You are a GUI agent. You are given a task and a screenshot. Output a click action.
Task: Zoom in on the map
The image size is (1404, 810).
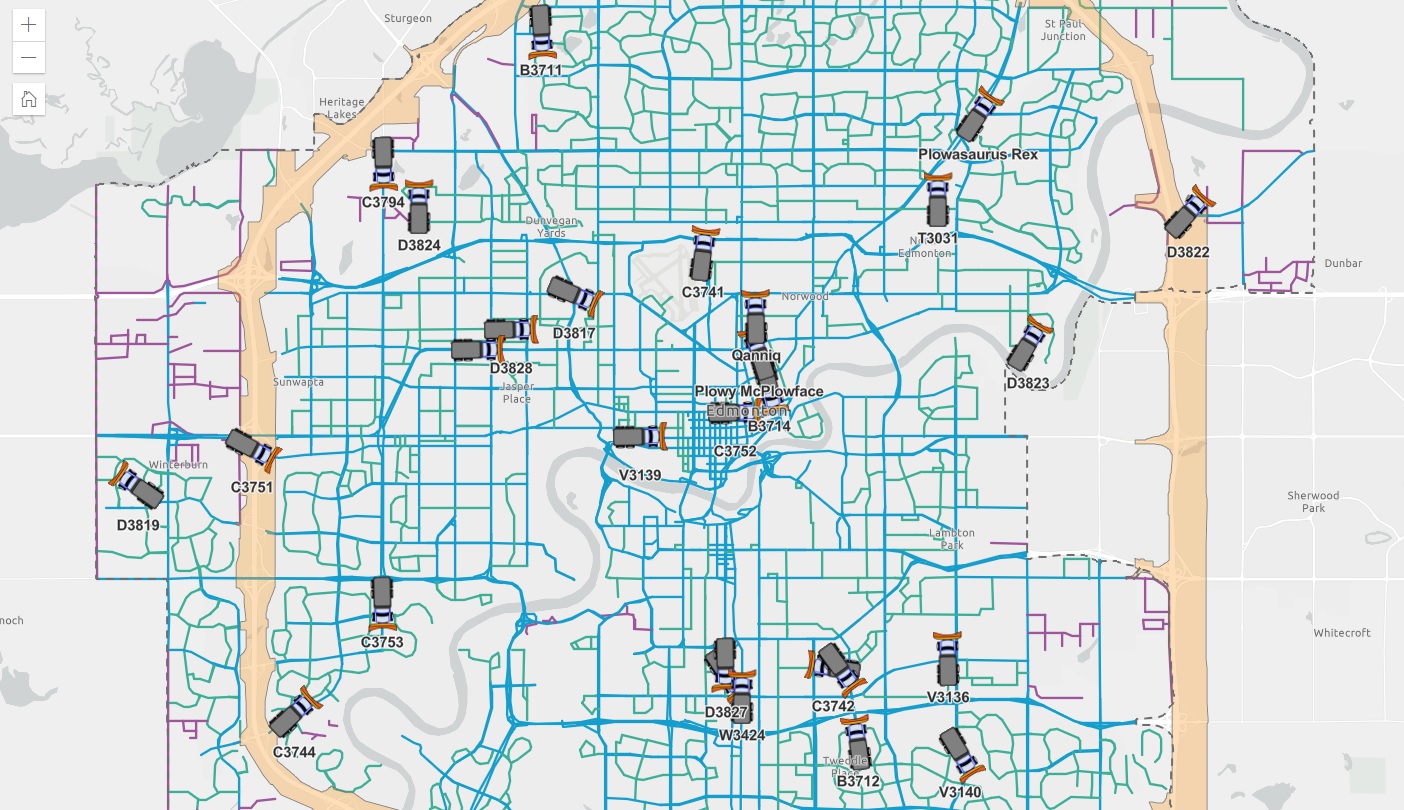[x=28, y=25]
